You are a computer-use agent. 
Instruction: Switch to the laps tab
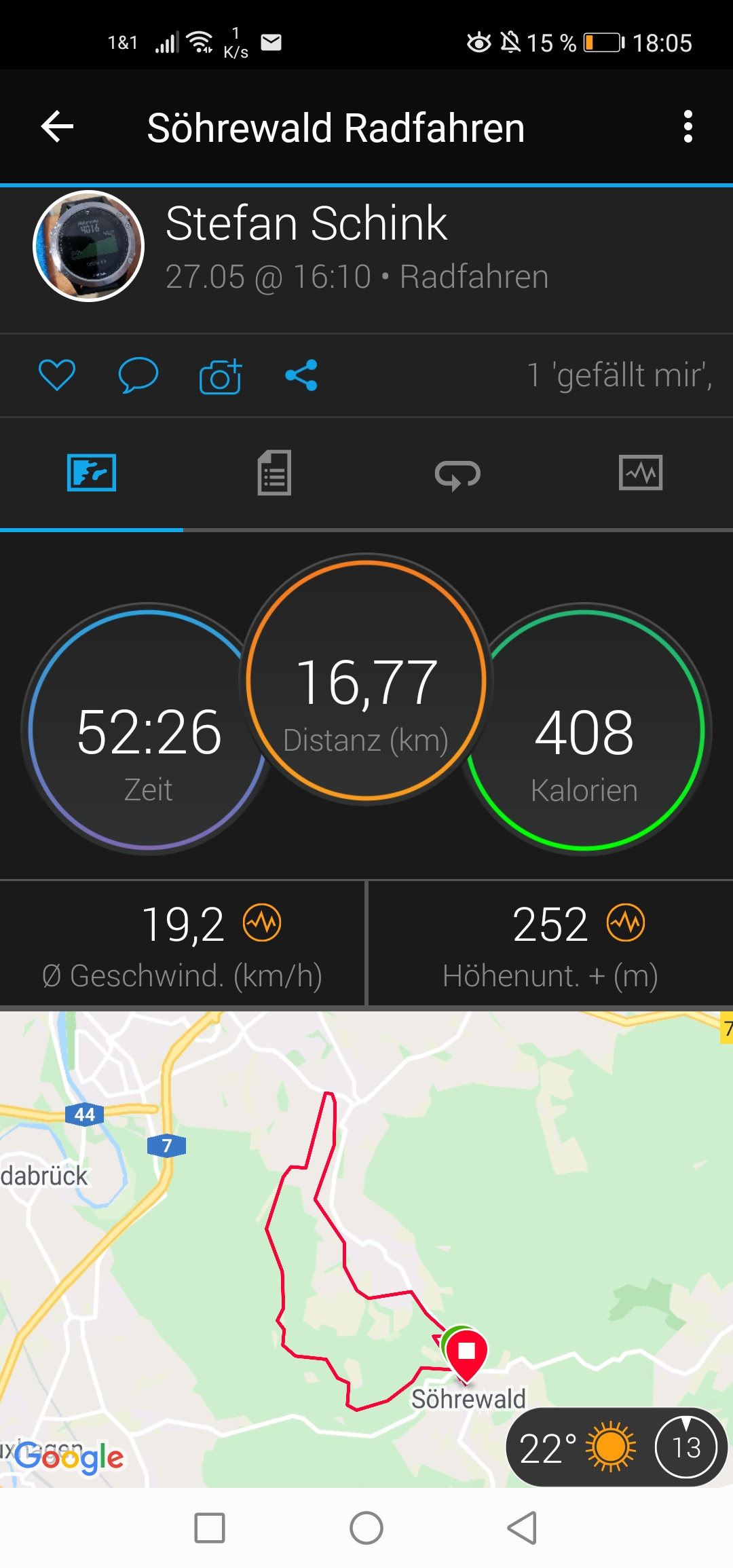[457, 474]
